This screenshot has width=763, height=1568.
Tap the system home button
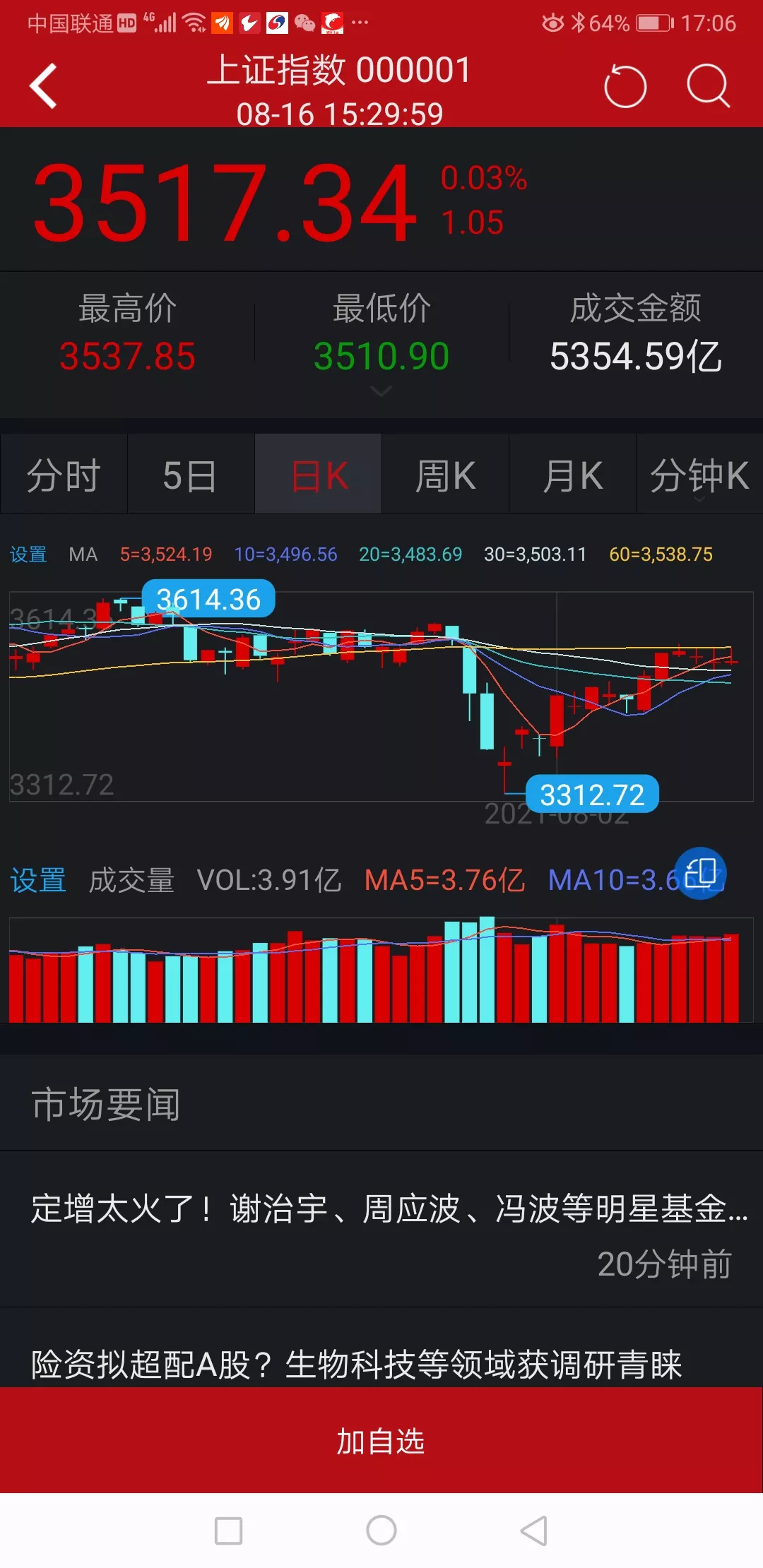[381, 1531]
